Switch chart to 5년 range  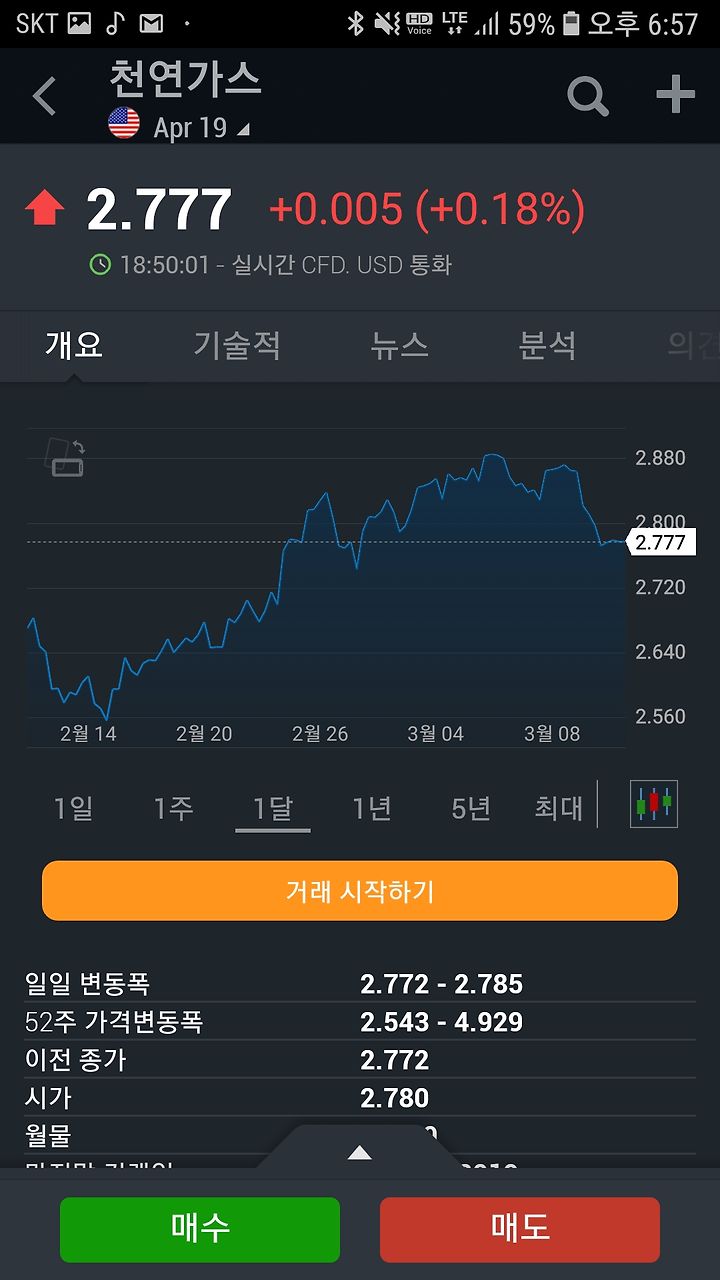point(471,808)
